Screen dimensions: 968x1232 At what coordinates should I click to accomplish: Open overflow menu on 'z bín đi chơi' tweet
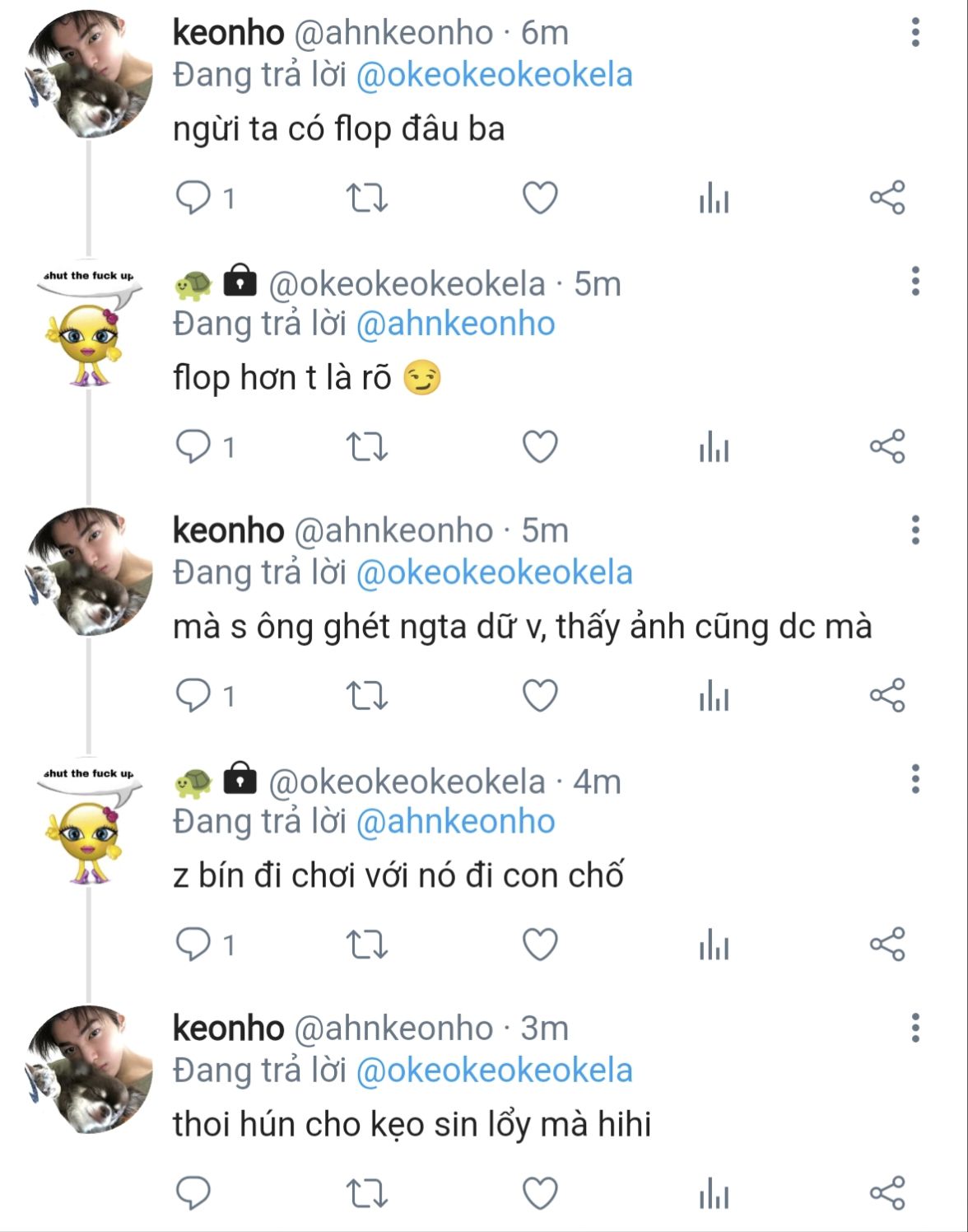click(x=914, y=779)
